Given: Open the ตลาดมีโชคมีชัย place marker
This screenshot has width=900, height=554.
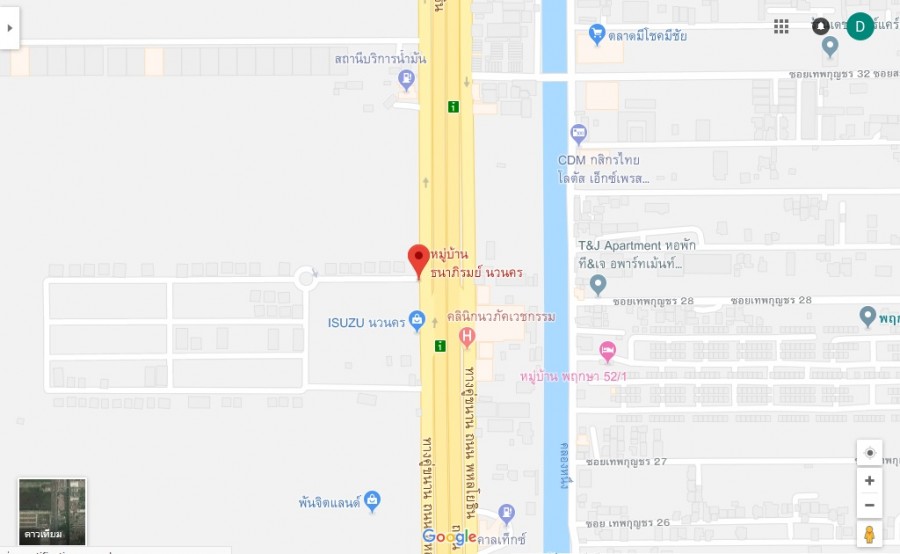Looking at the screenshot, I should click(x=597, y=34).
